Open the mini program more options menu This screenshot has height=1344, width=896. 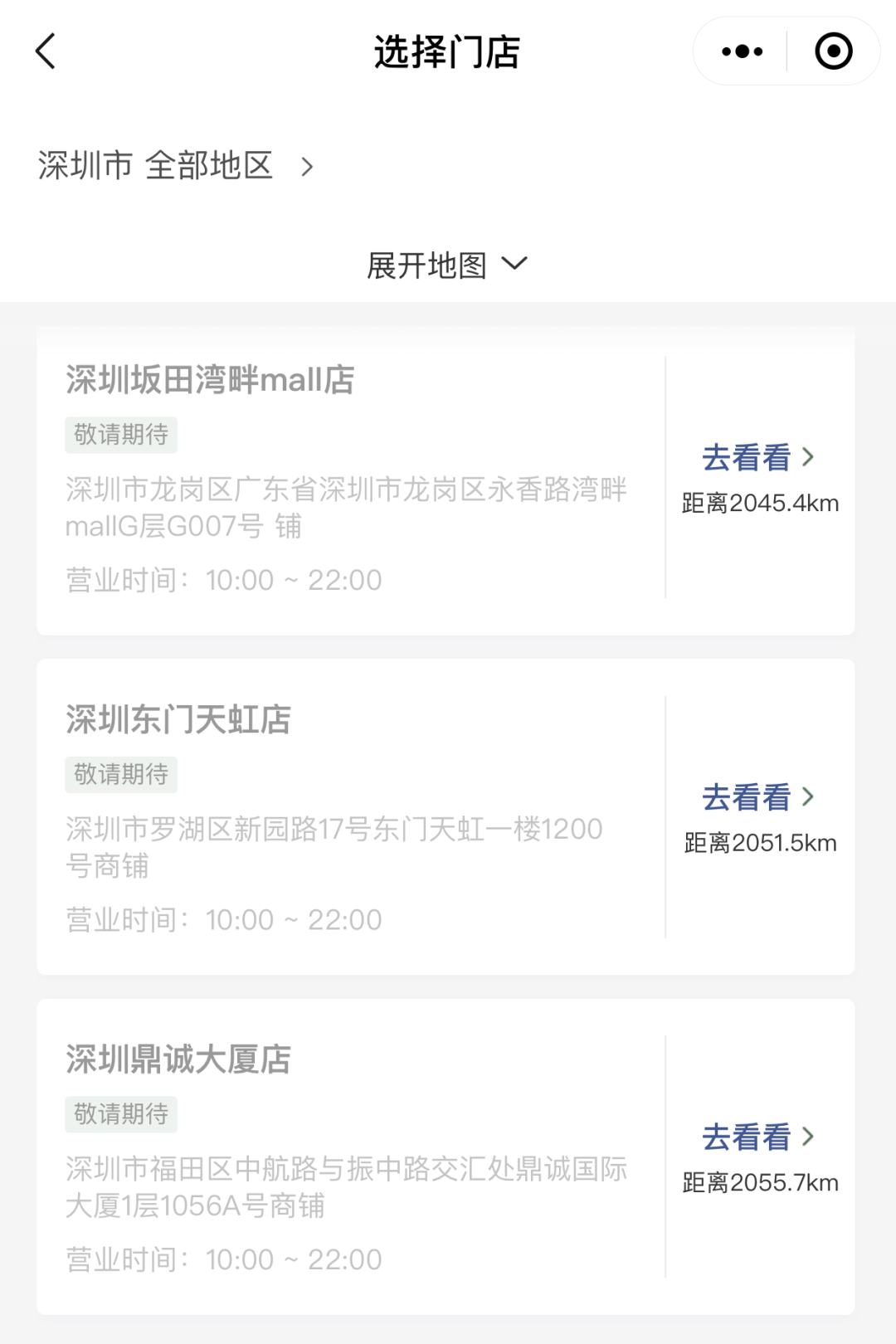[742, 51]
